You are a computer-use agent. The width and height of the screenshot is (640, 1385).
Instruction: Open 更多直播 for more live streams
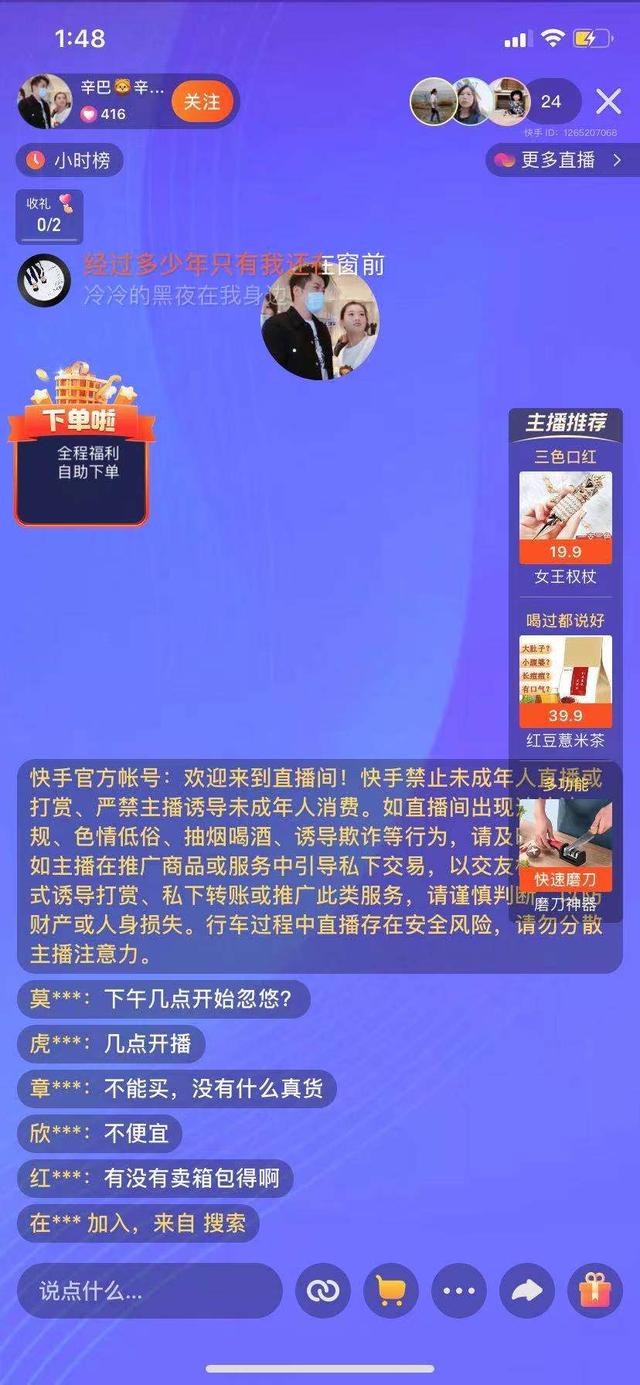point(559,160)
